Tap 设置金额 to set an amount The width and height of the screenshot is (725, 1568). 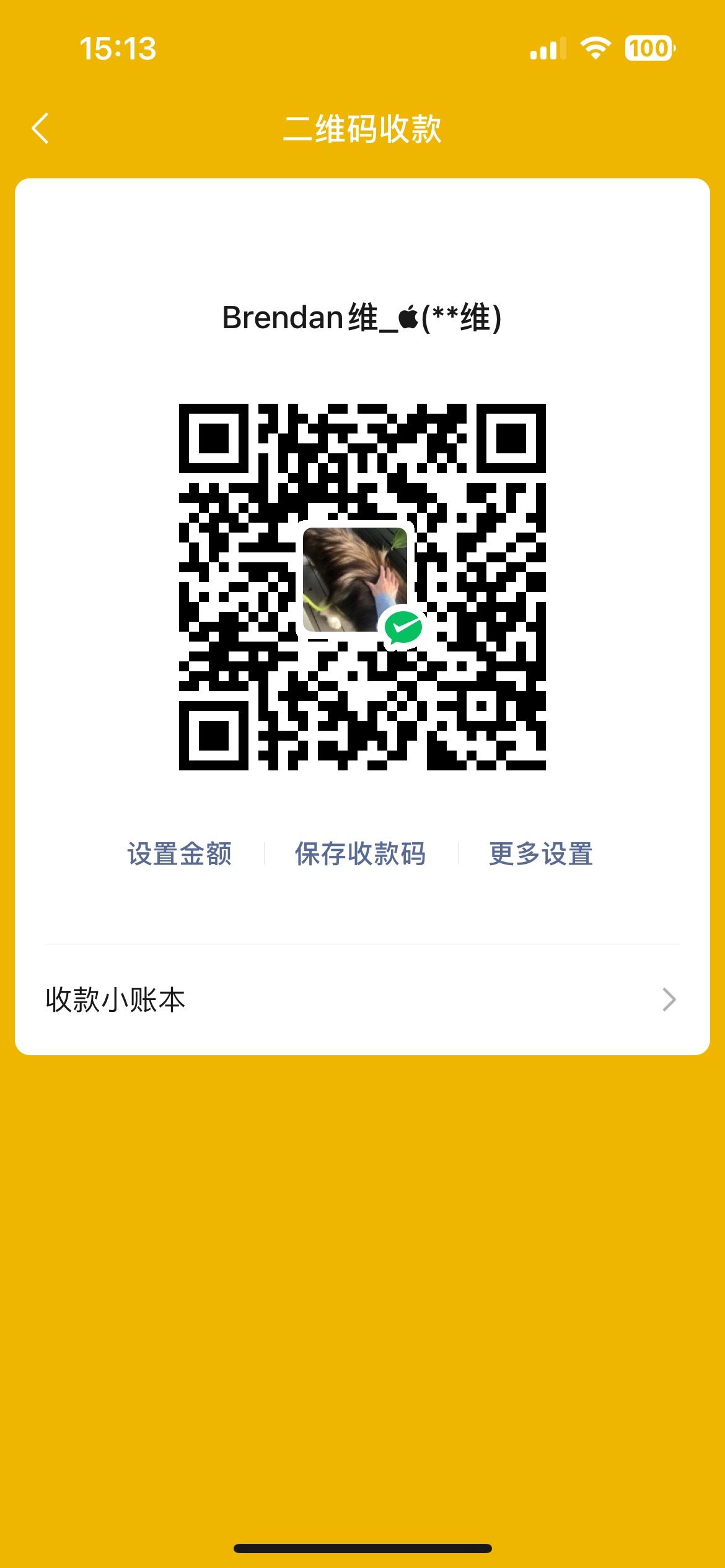coord(180,854)
